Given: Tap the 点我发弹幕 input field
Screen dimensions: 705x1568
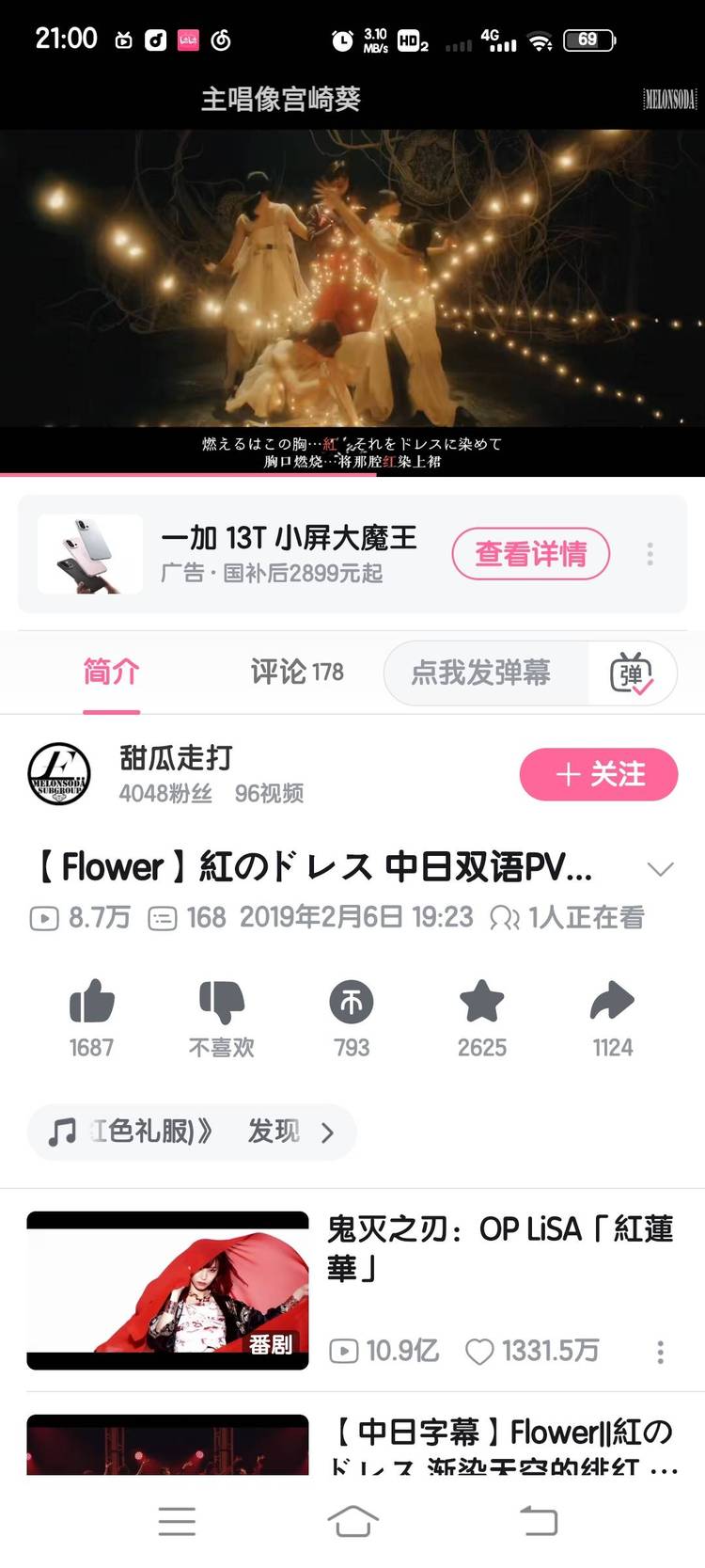Looking at the screenshot, I should 480,673.
